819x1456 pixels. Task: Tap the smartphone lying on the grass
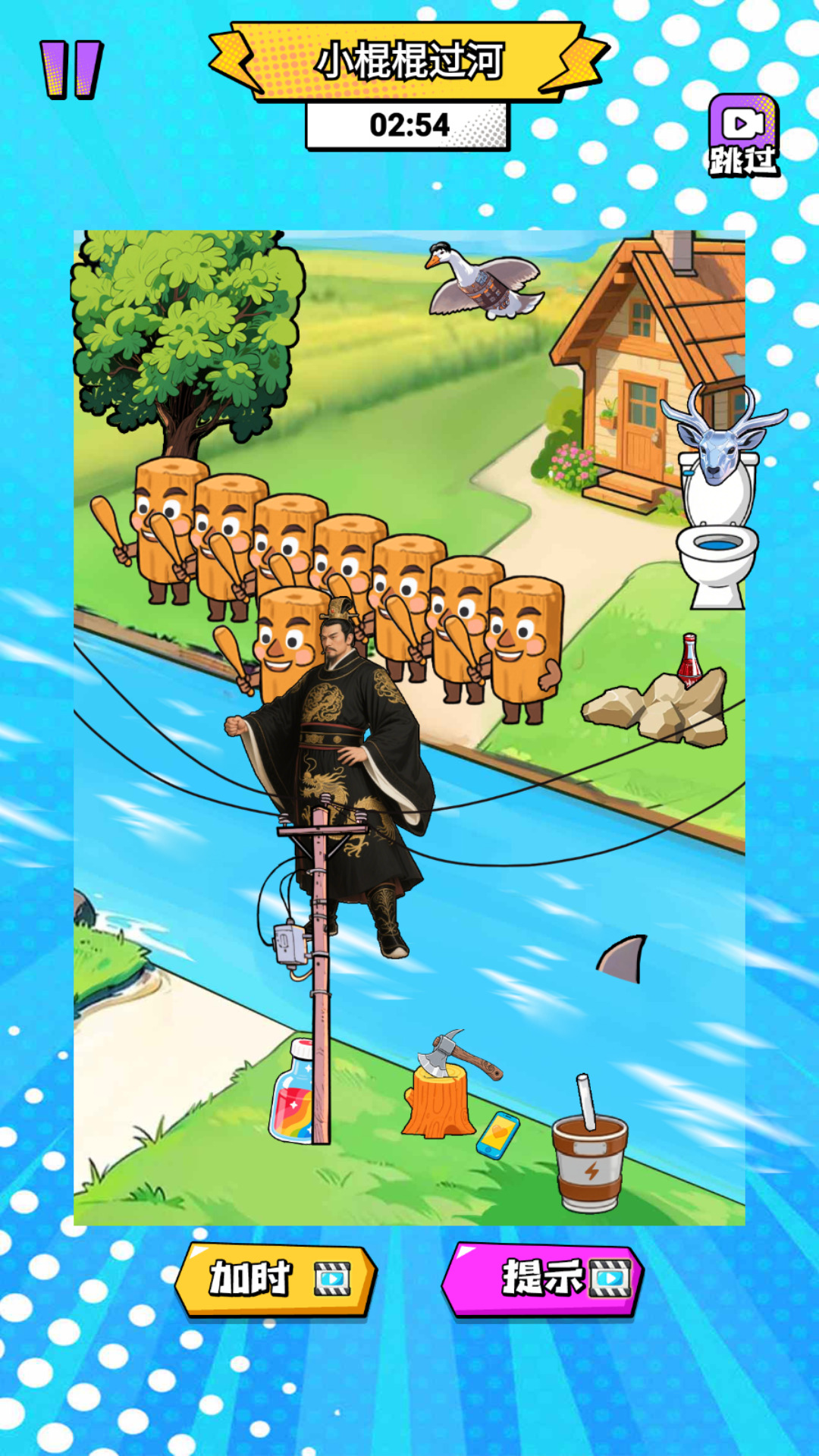tap(498, 1135)
